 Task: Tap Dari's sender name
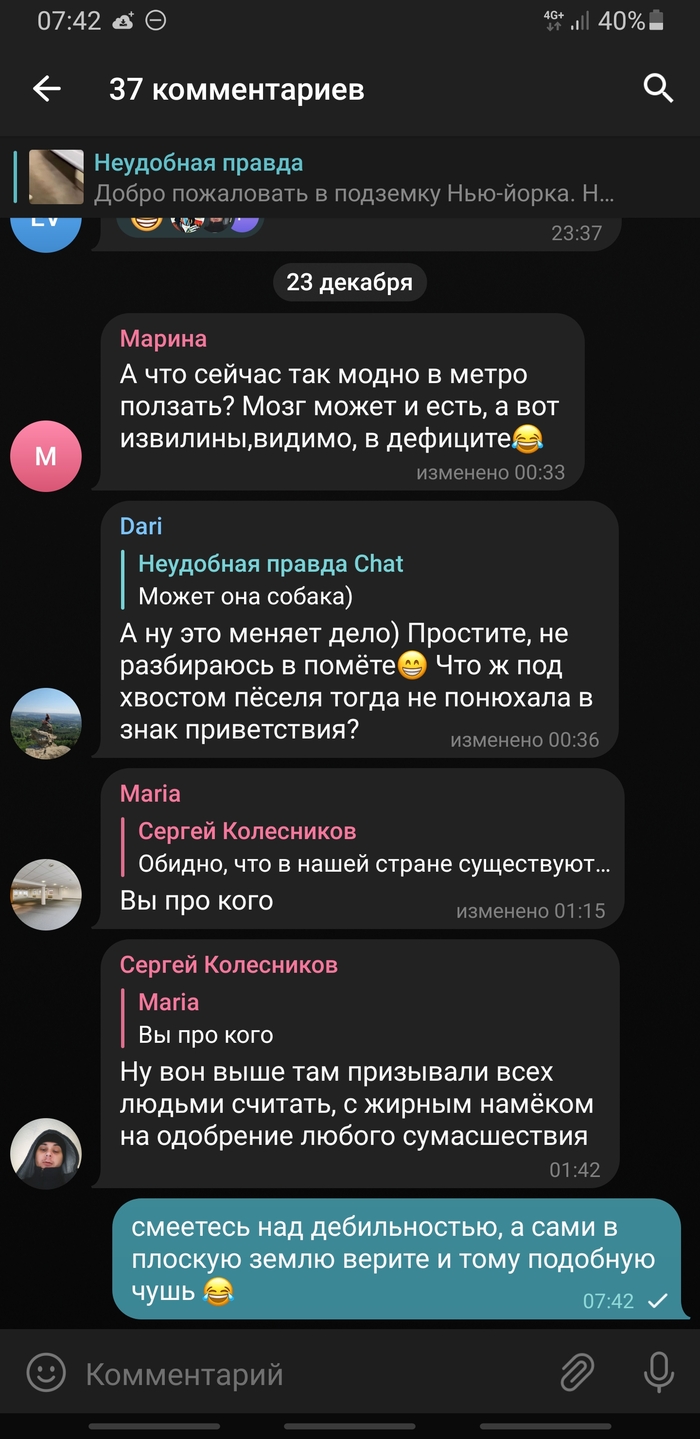pyautogui.click(x=141, y=526)
